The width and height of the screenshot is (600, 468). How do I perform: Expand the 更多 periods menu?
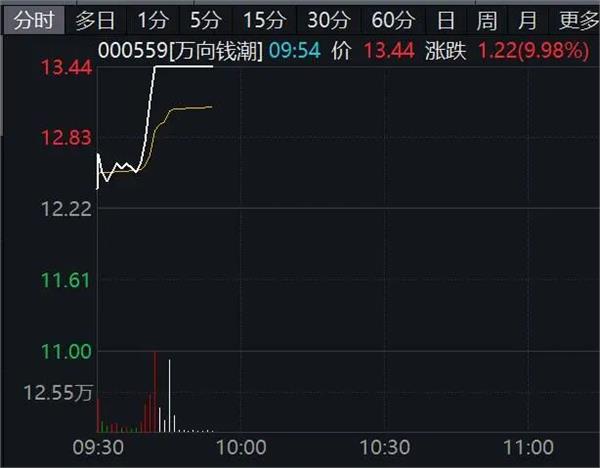tap(578, 19)
